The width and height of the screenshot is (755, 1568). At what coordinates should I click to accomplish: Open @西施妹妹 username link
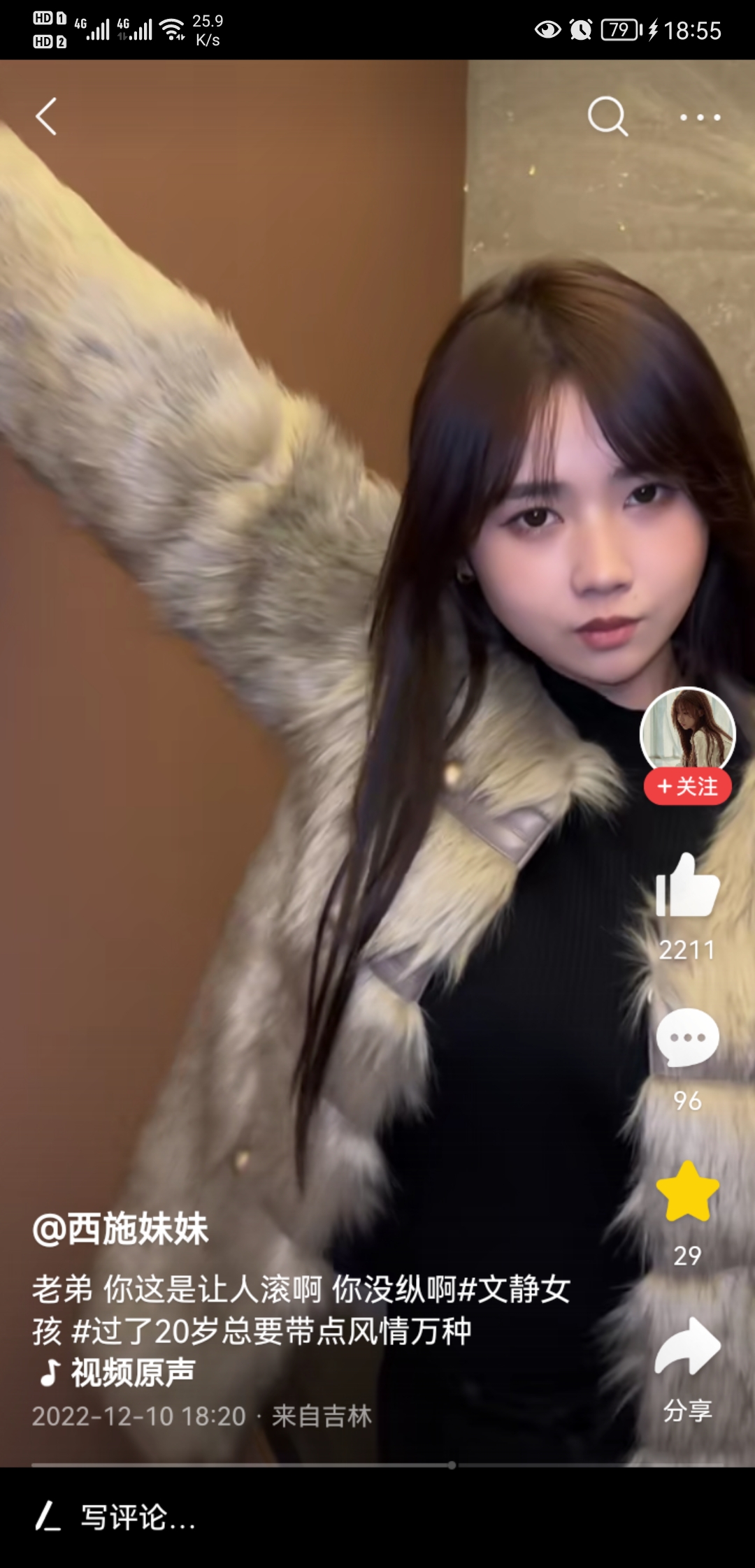point(121,1229)
